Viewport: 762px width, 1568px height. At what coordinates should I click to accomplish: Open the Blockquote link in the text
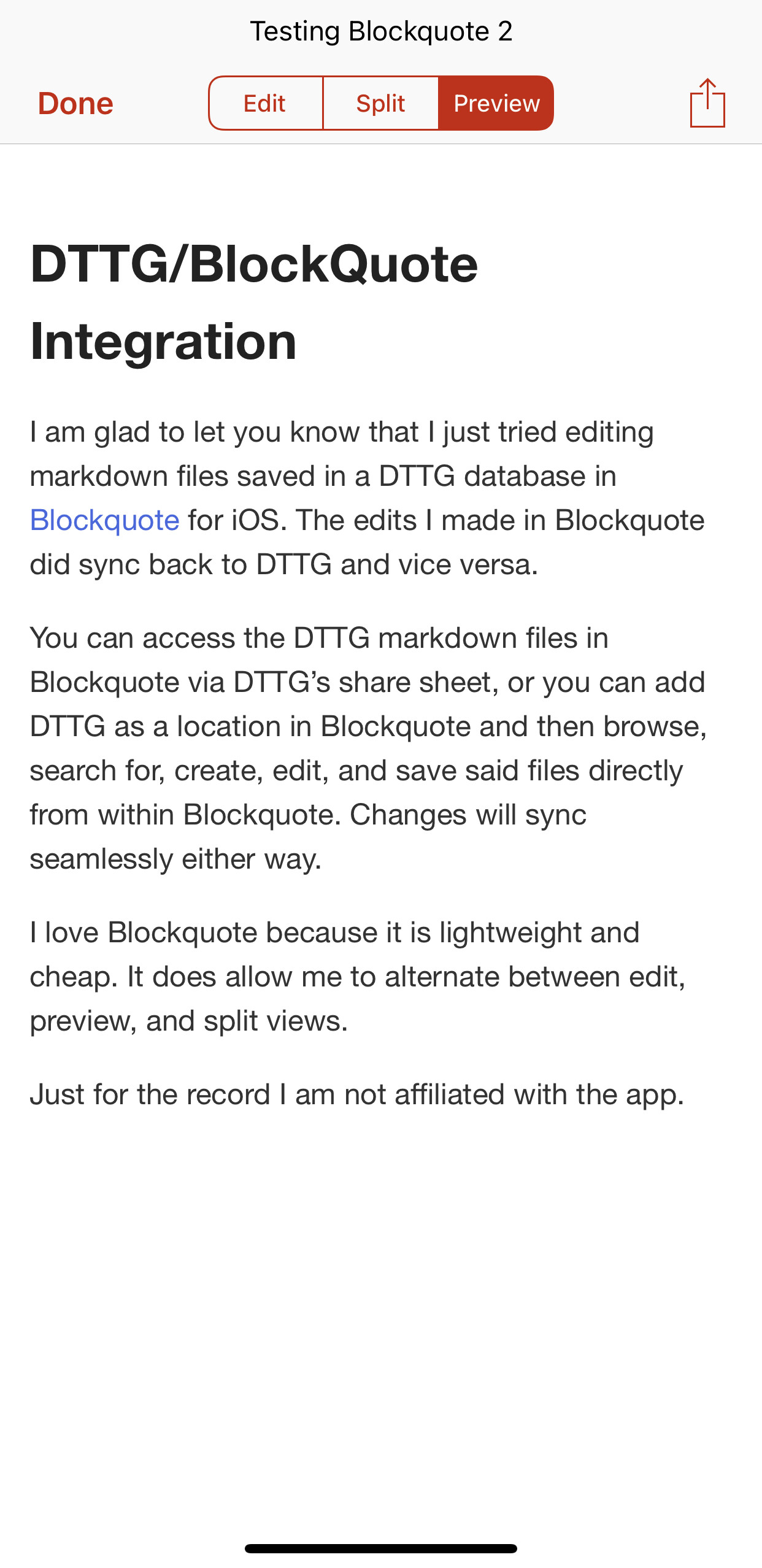[x=105, y=520]
